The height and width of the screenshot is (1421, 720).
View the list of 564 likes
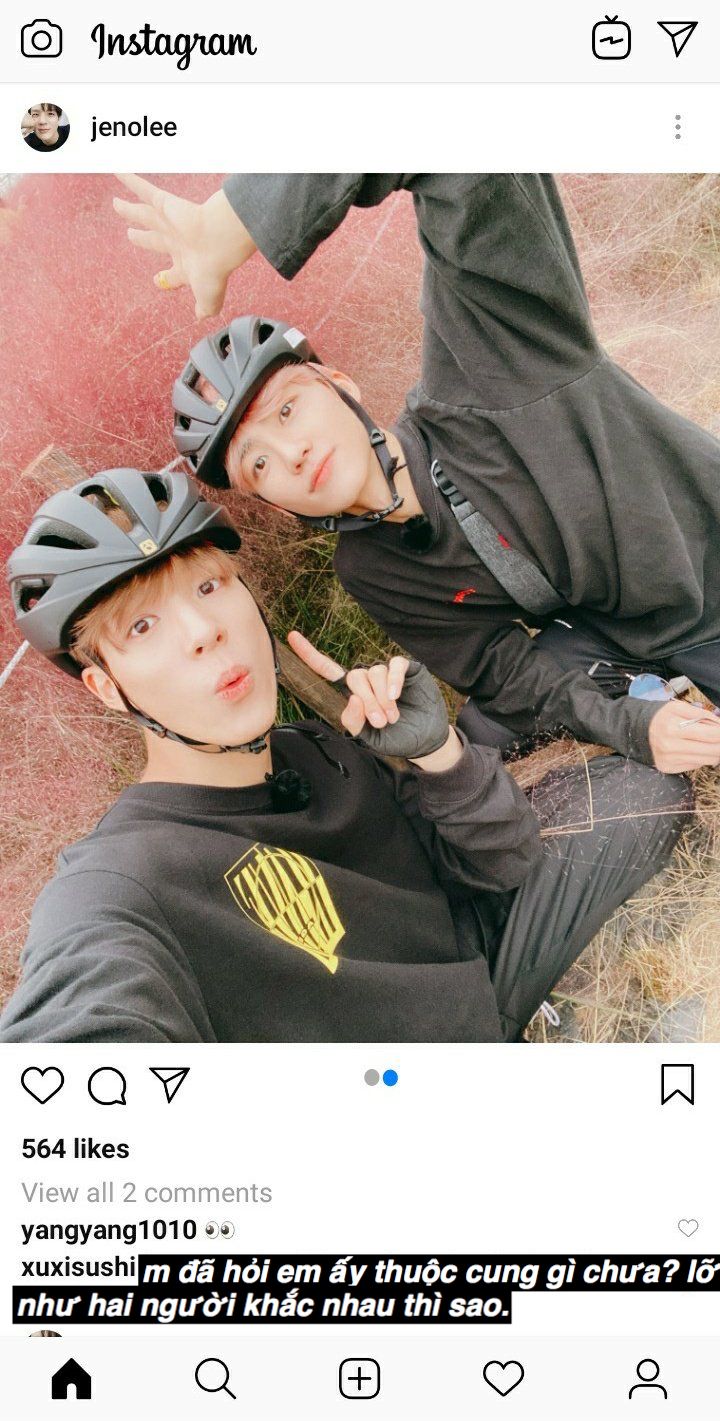click(75, 1149)
